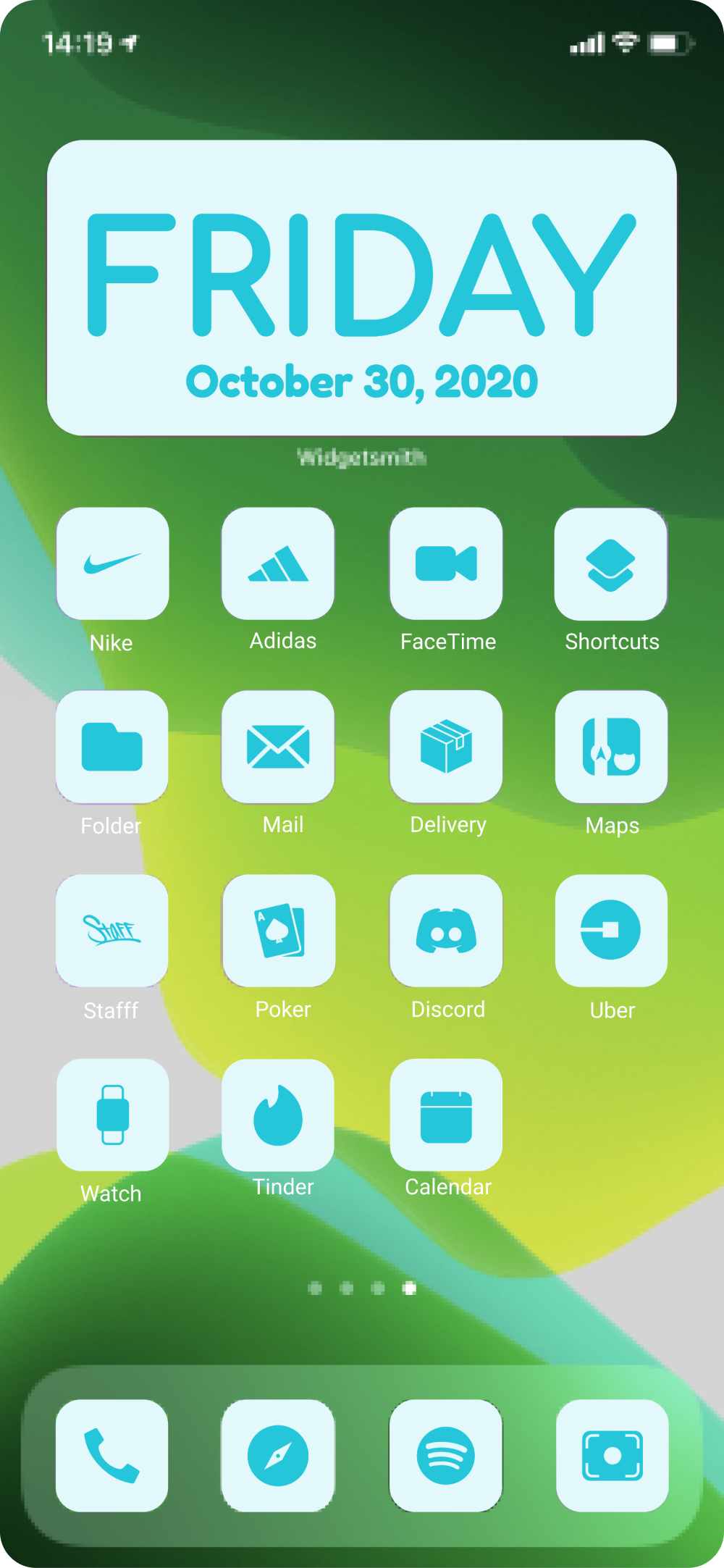724x1568 pixels.
Task: Open the Friday date Widgetsmith widget
Action: (362, 288)
